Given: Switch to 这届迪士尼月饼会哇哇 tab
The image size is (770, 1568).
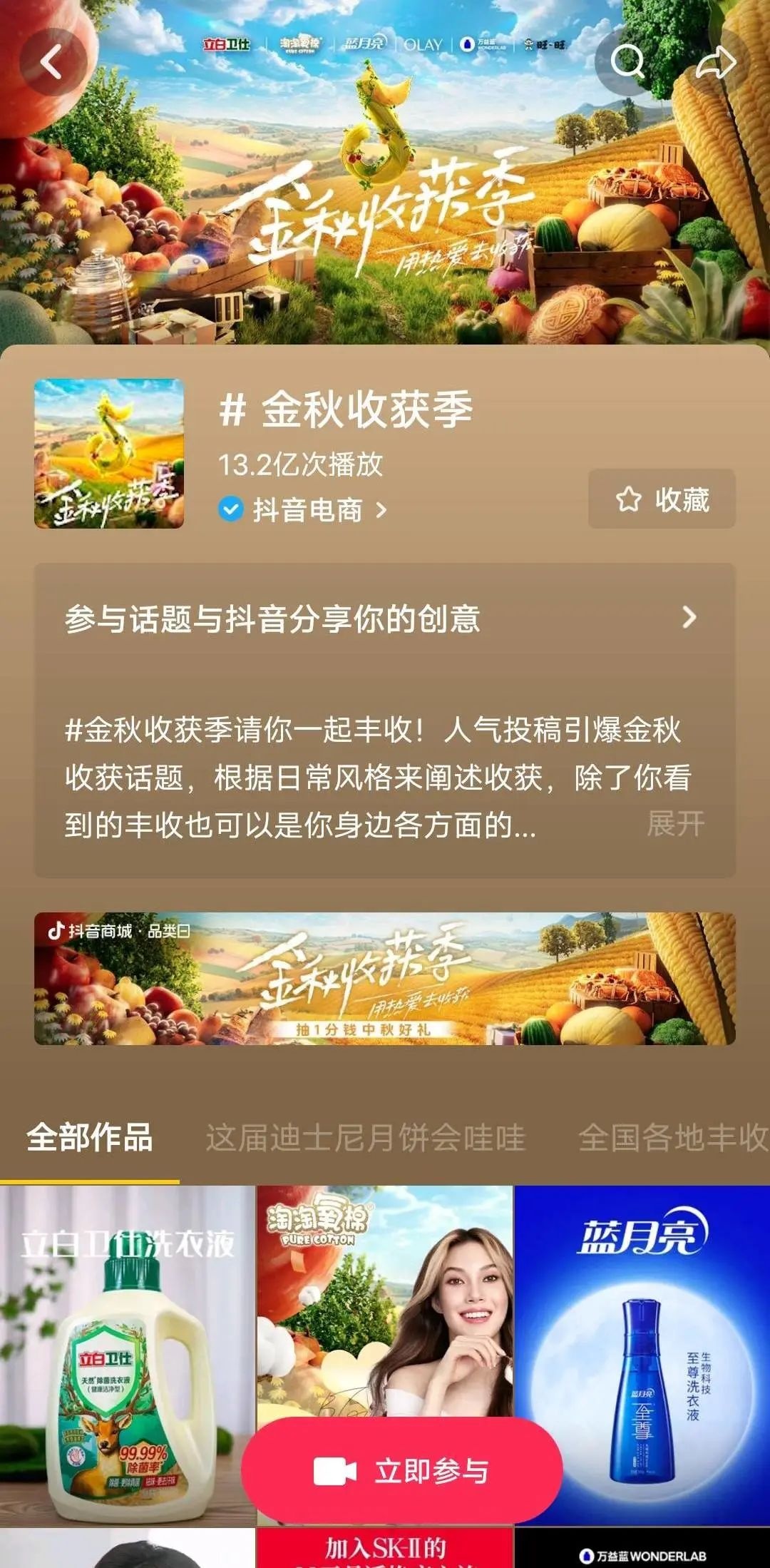Looking at the screenshot, I should [x=365, y=1138].
